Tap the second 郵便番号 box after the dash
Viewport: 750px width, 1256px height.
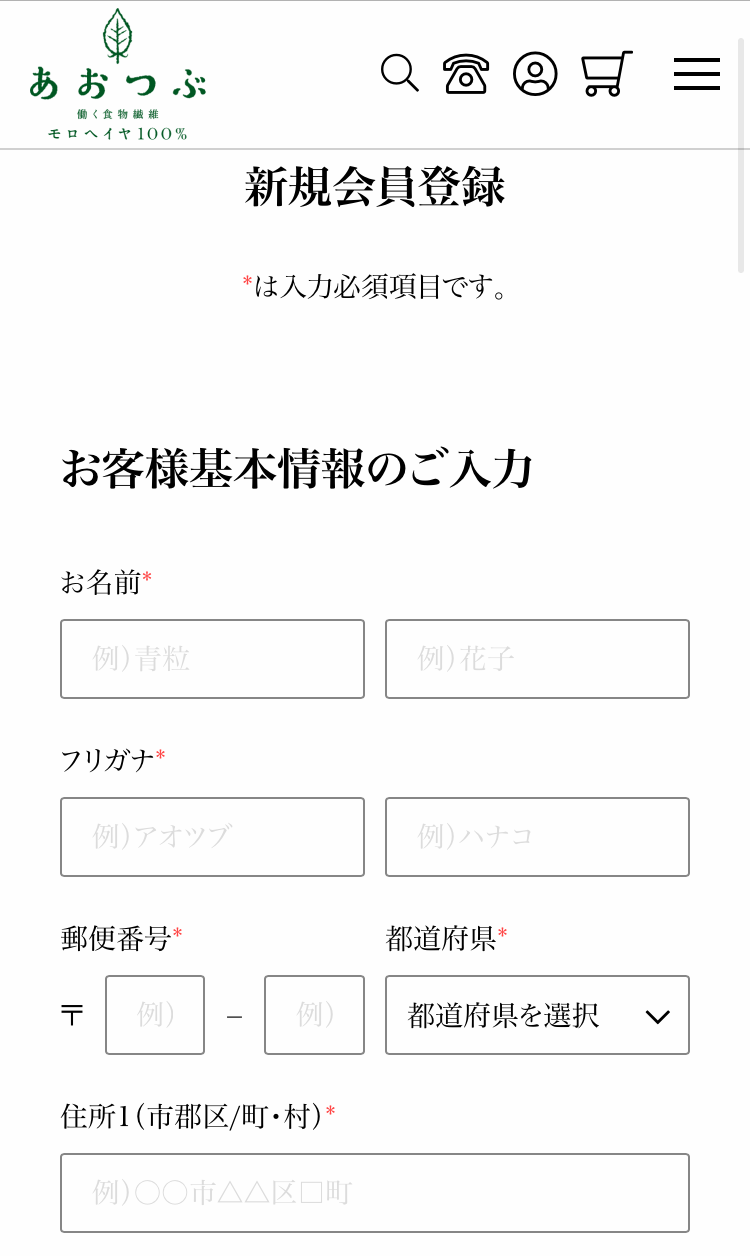314,1015
